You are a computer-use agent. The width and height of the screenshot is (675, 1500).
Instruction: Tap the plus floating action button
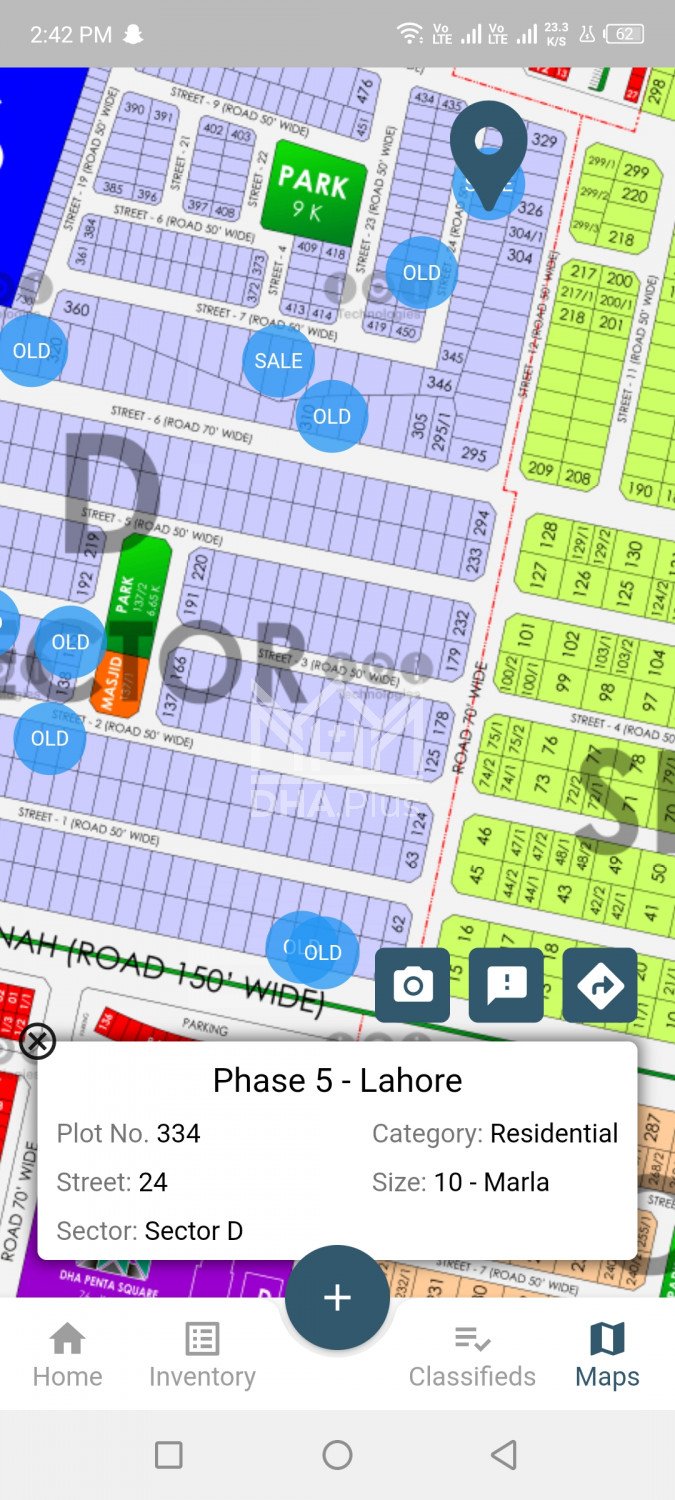click(337, 1297)
